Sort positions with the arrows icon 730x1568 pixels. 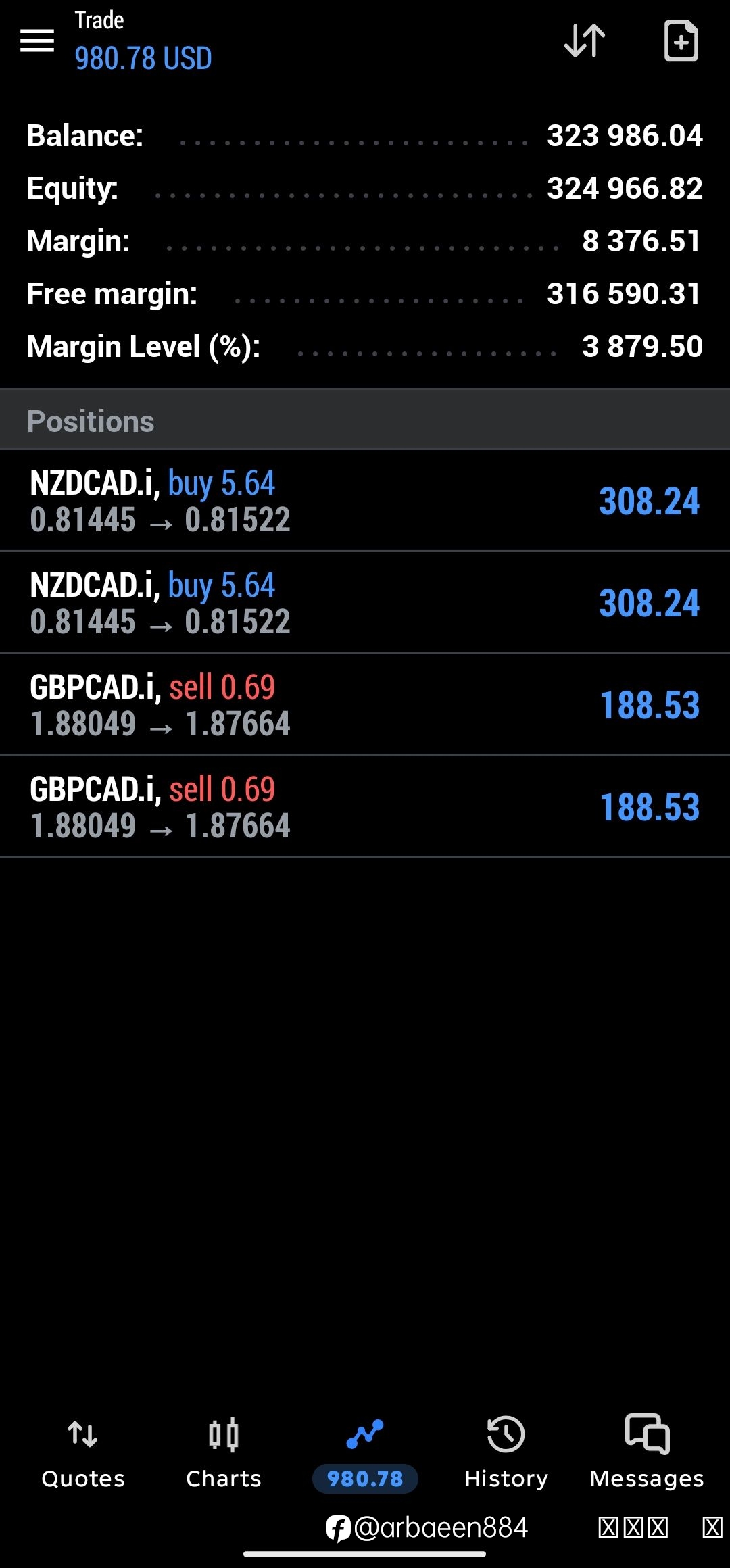585,41
